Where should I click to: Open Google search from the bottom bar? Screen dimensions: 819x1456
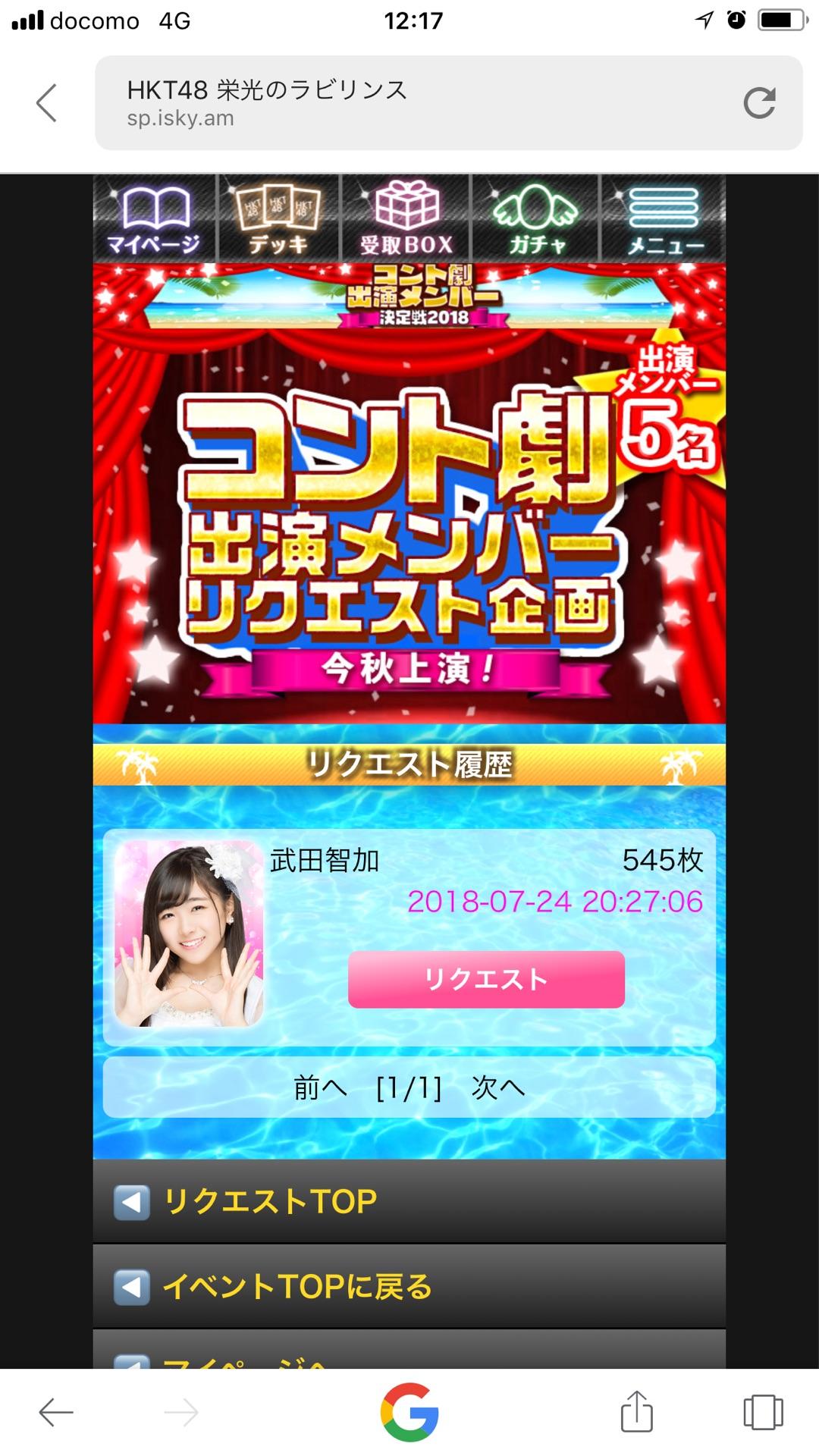tap(409, 1413)
